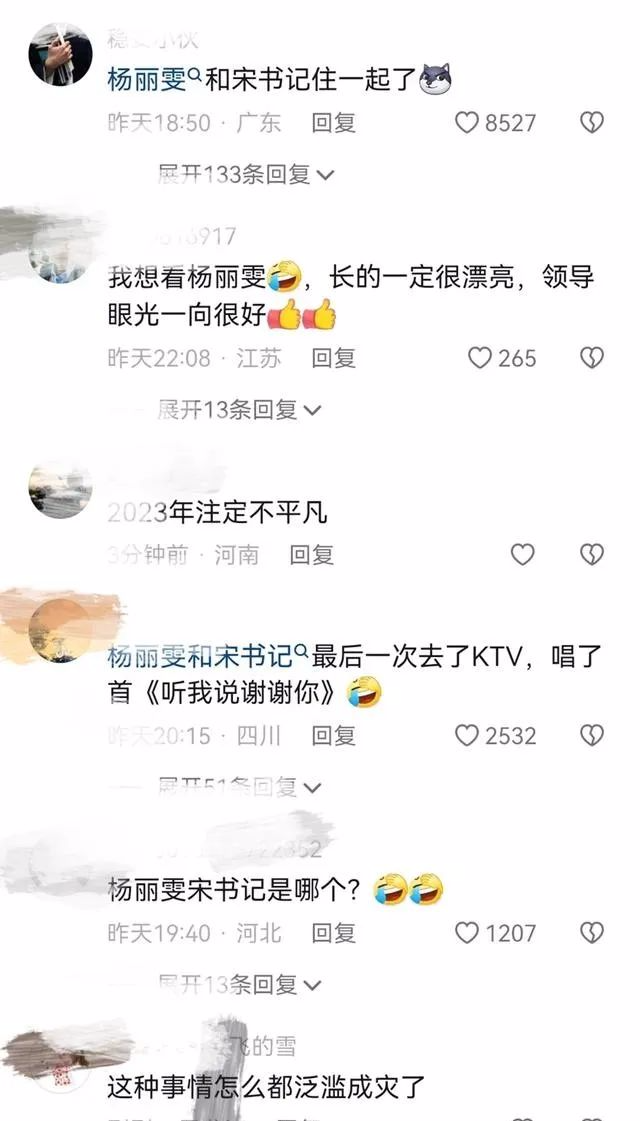The height and width of the screenshot is (1121, 640).
Task: Reply to the comment from 河北
Action: [x=333, y=933]
